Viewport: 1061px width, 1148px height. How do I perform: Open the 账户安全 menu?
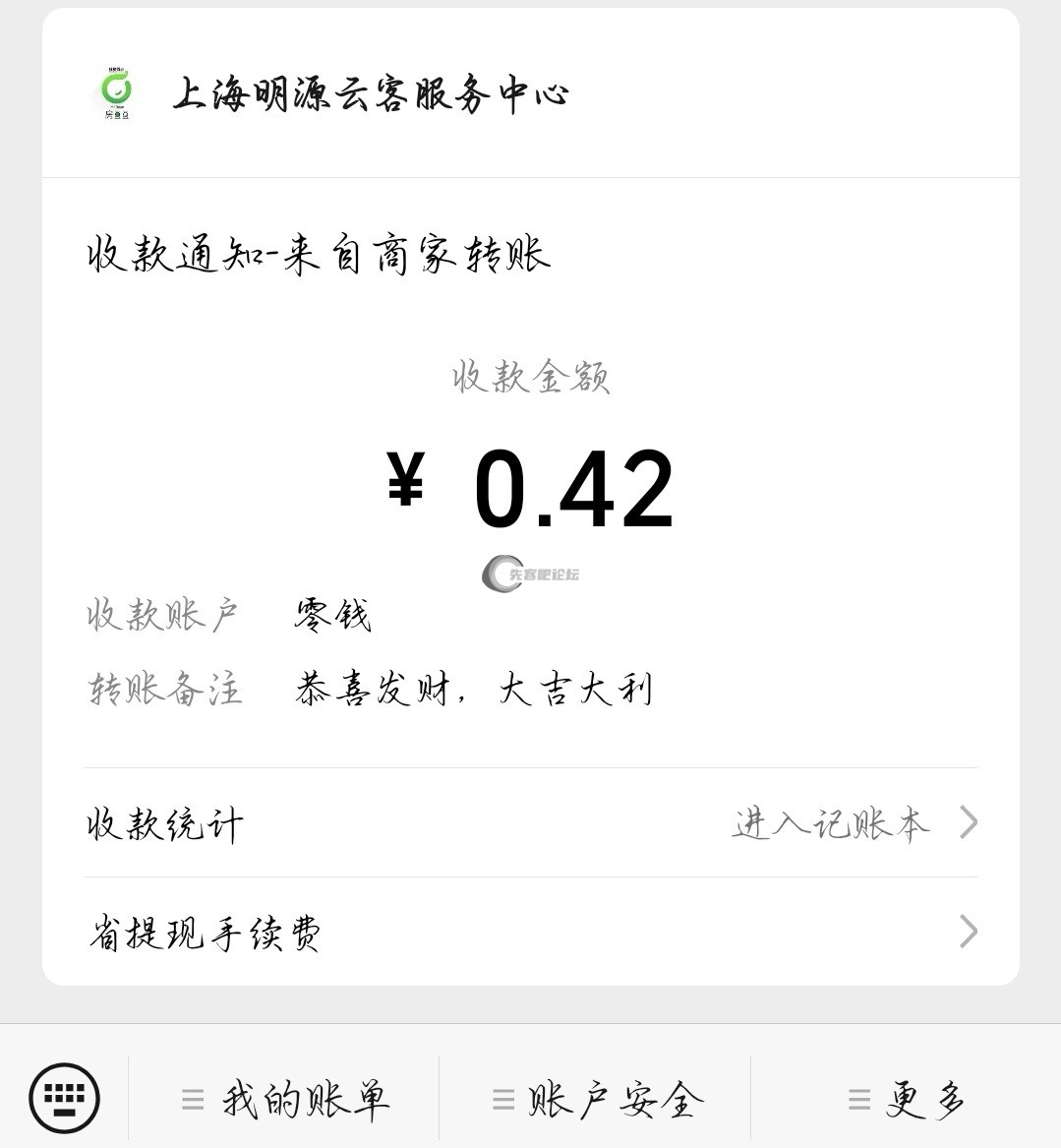596,1099
